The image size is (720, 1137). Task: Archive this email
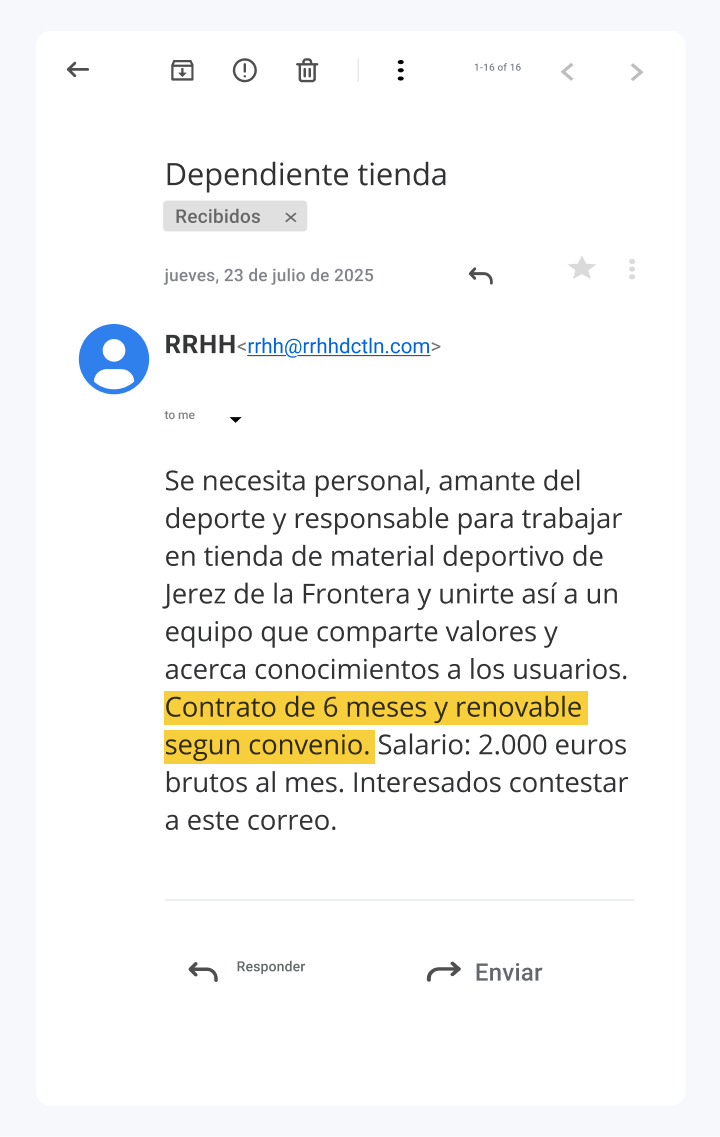(x=182, y=70)
